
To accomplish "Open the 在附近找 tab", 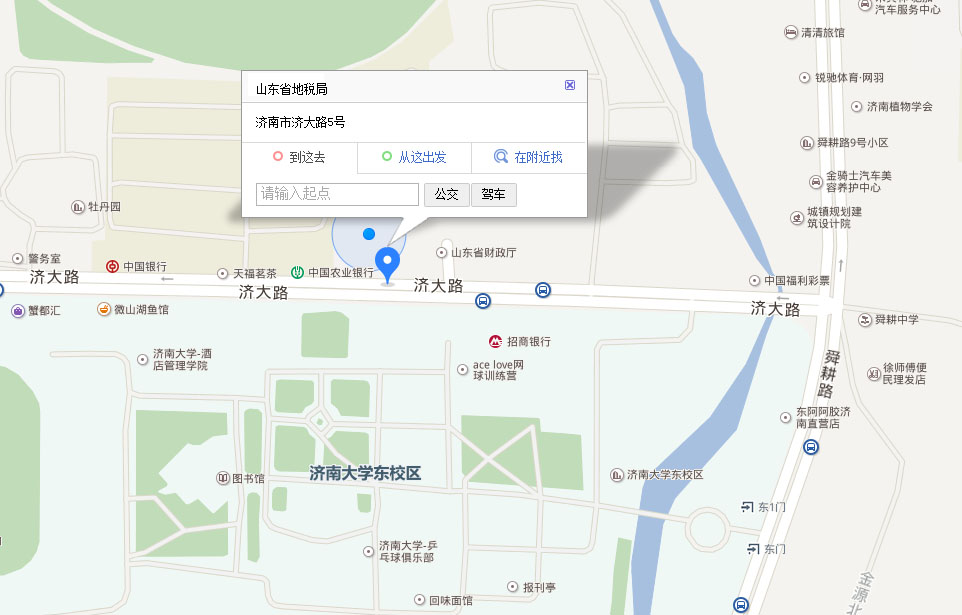I will [x=529, y=158].
